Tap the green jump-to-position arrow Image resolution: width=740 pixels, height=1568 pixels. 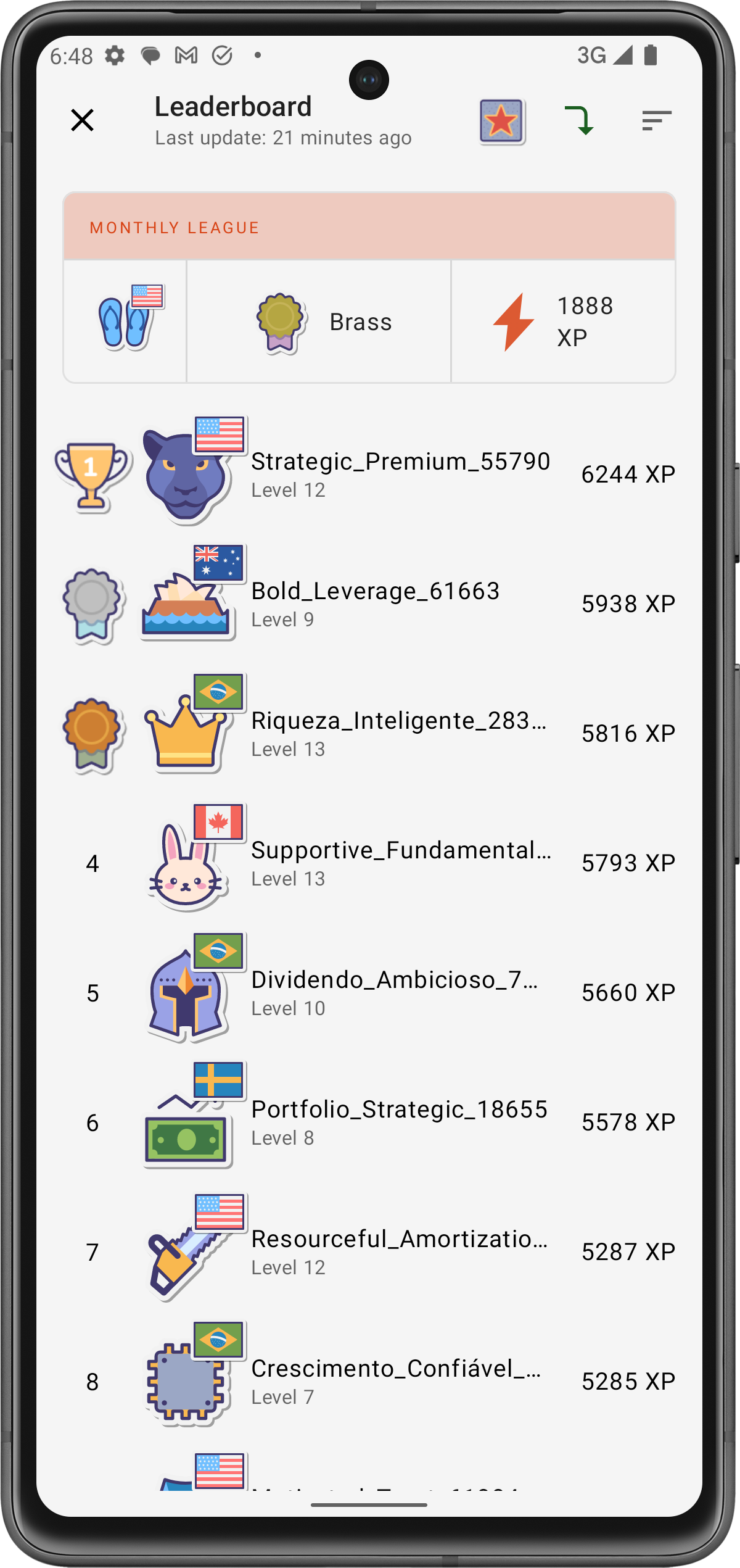tap(579, 120)
